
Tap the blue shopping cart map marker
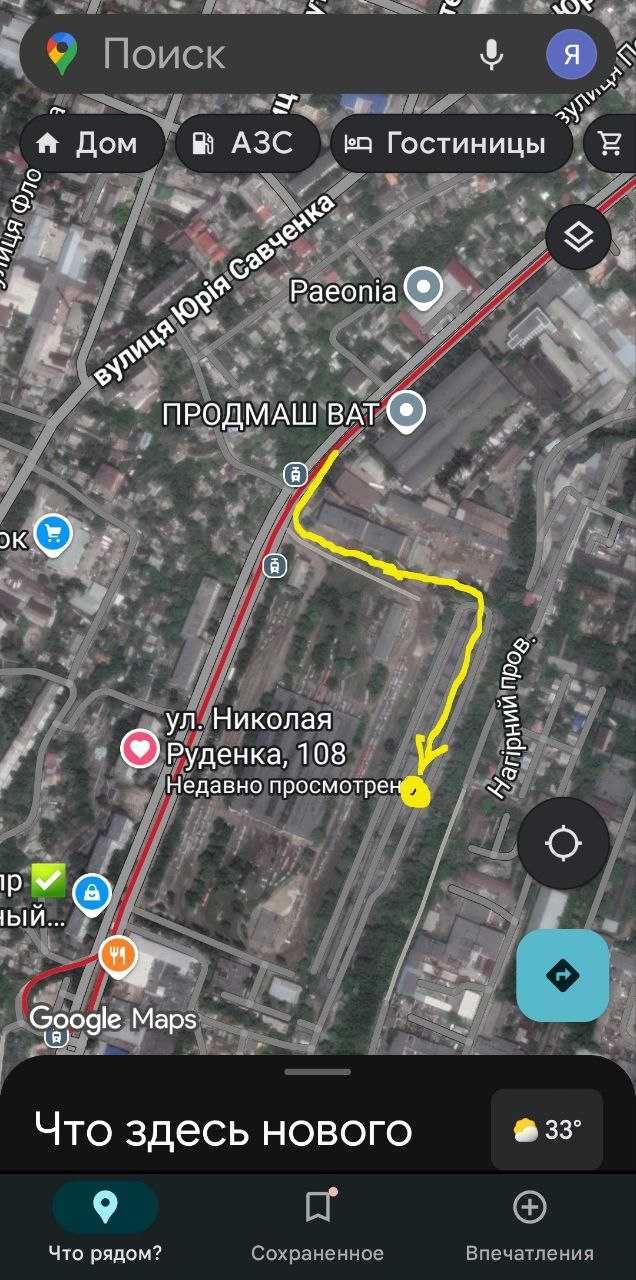point(52,534)
